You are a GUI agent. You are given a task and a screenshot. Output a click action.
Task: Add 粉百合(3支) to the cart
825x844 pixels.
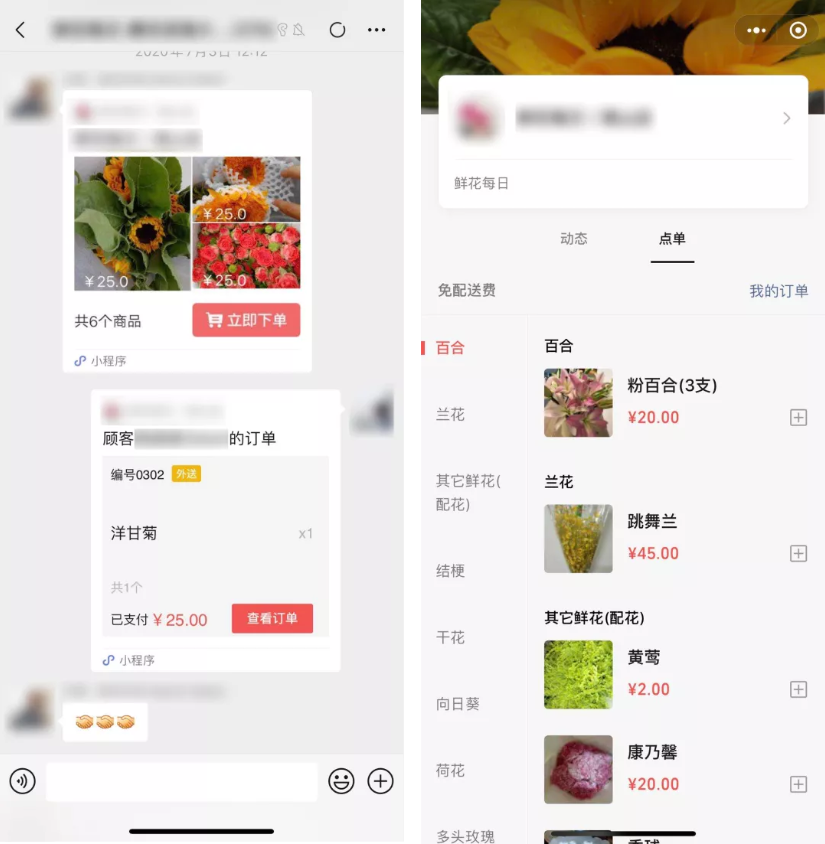[798, 418]
